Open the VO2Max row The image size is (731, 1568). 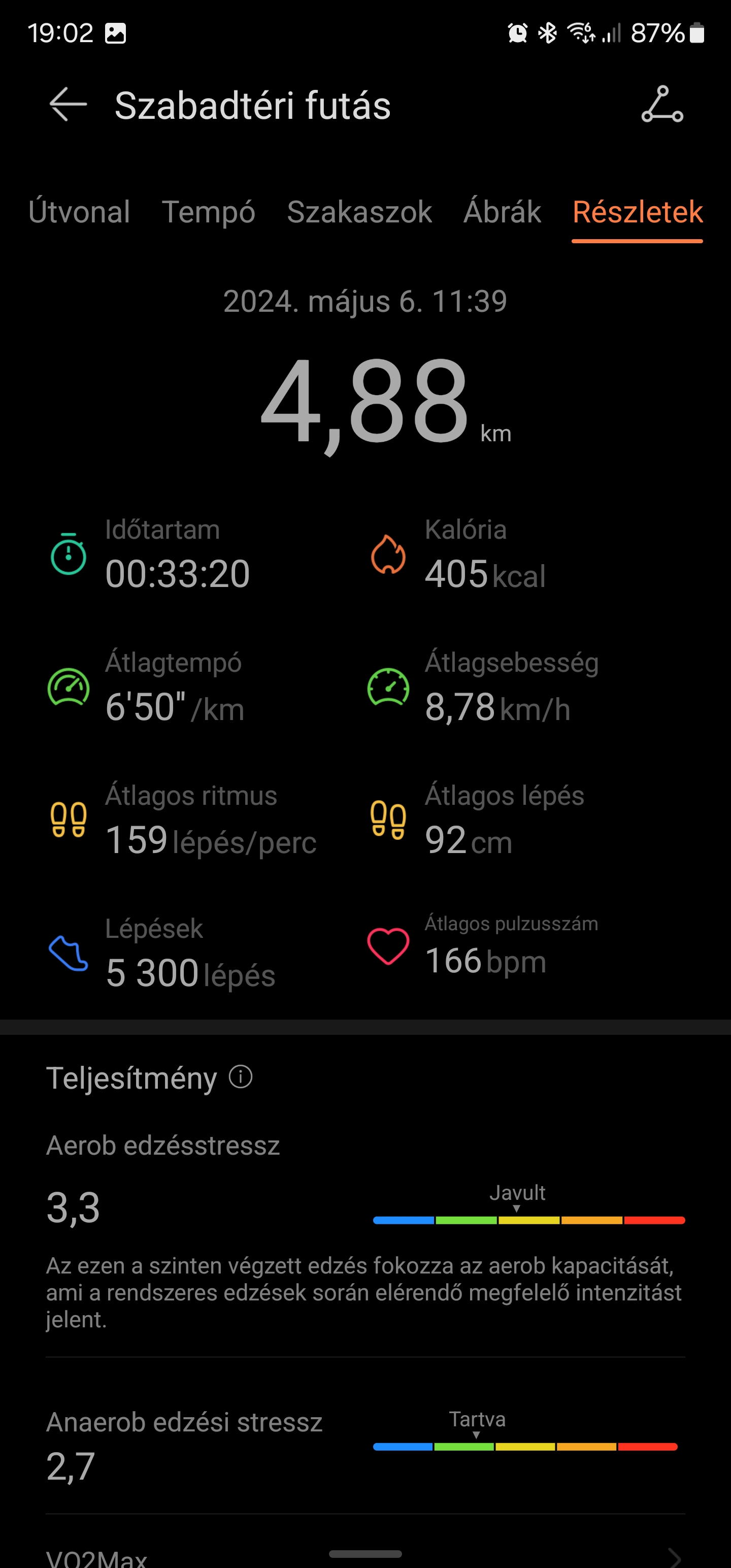point(365,1555)
